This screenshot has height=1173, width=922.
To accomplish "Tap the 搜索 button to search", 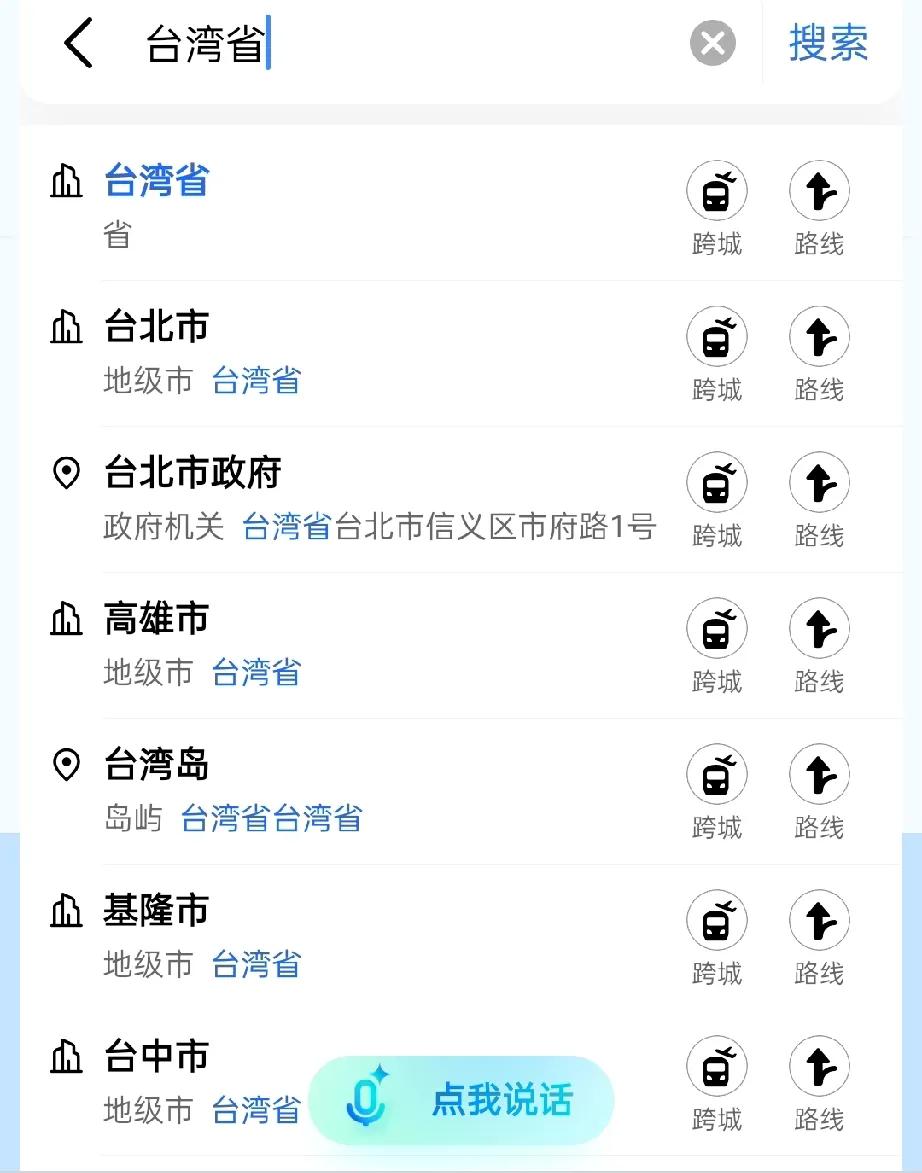I will [830, 42].
